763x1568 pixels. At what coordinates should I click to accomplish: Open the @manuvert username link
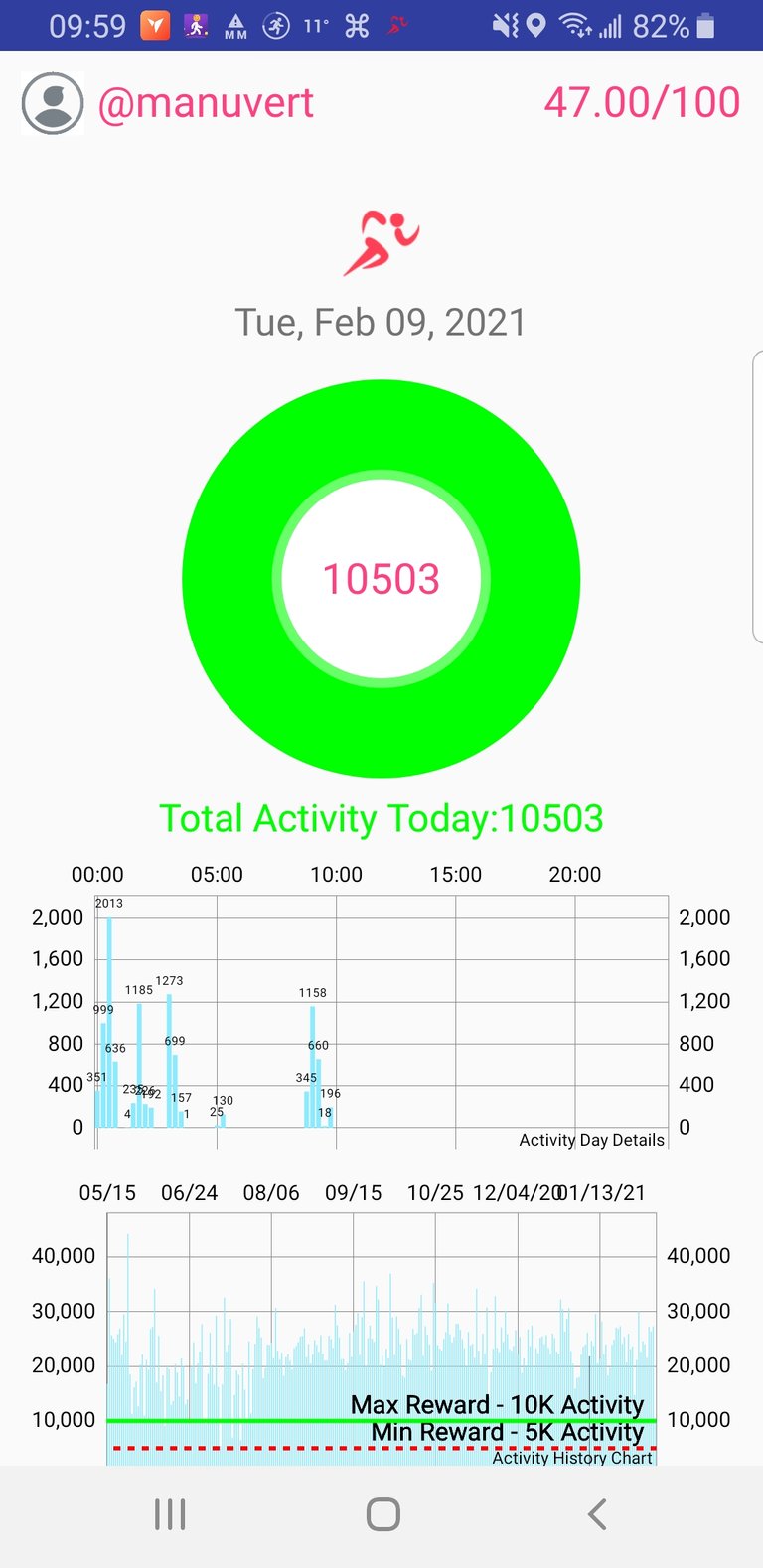206,103
